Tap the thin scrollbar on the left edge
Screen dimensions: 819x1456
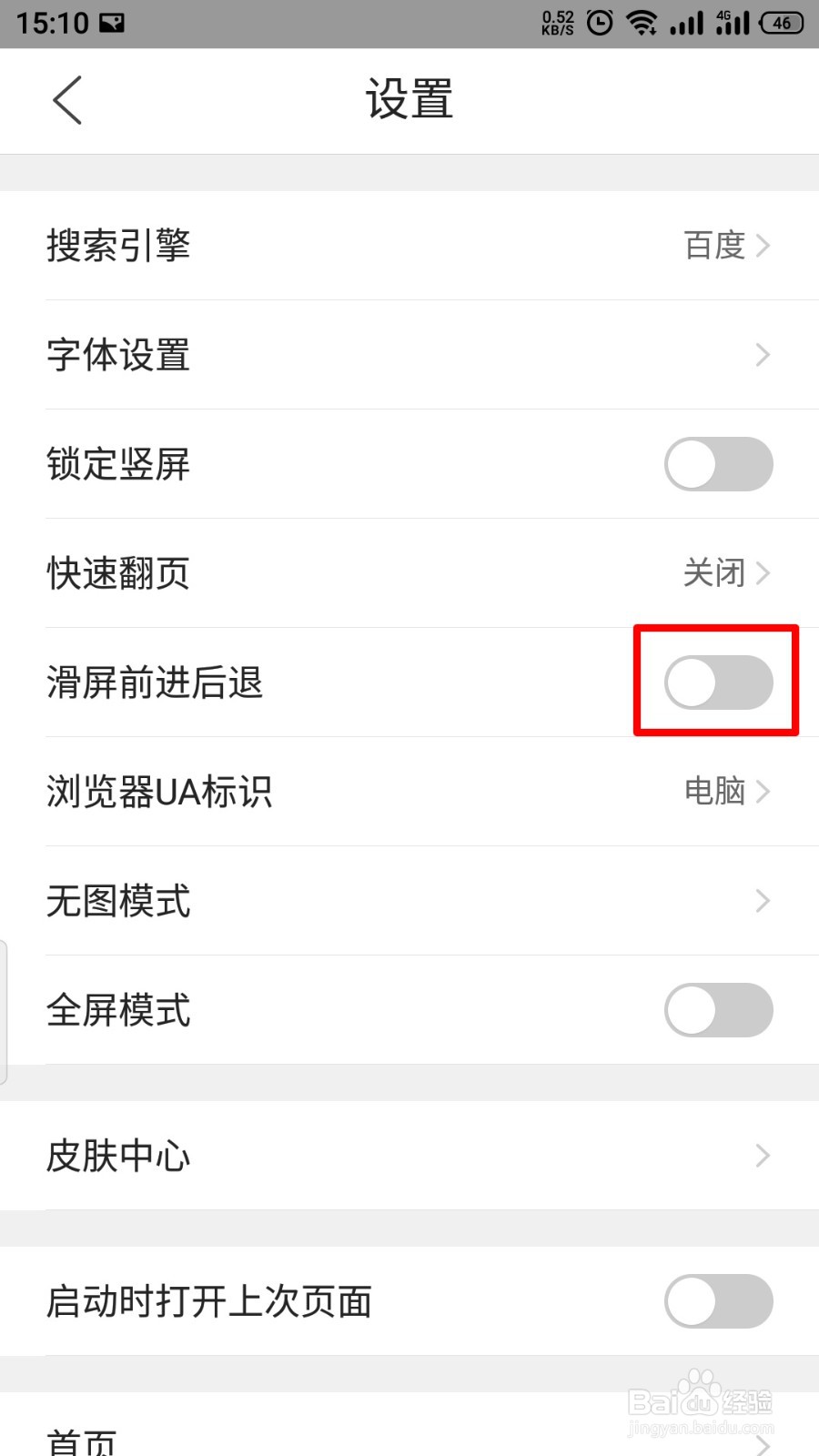click(5, 1010)
